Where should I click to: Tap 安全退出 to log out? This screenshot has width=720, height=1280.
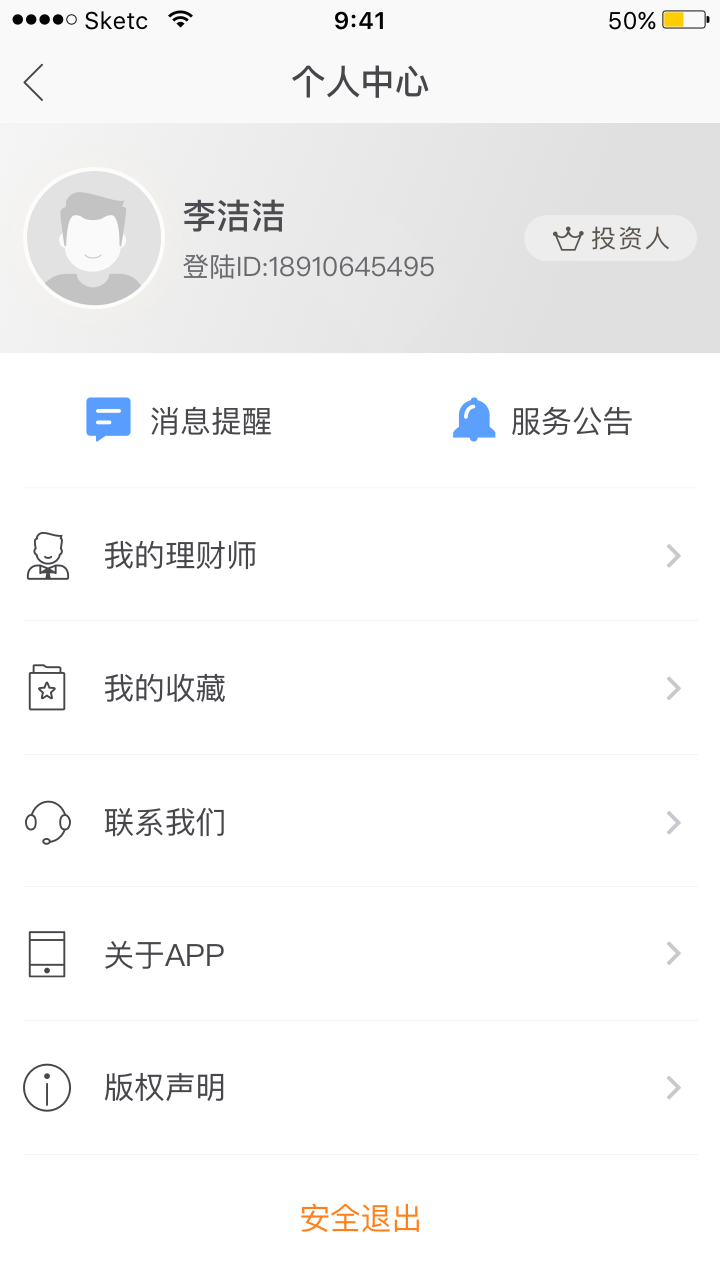click(360, 1218)
